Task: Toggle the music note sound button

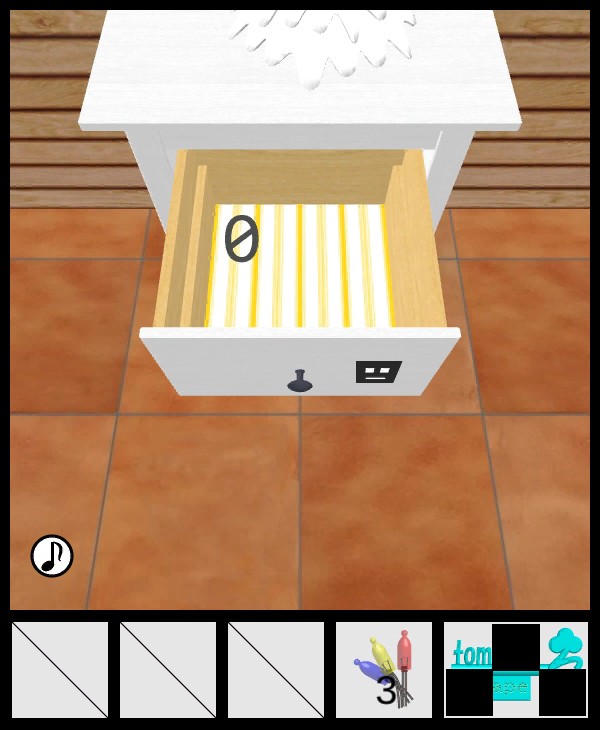Action: click(x=52, y=556)
